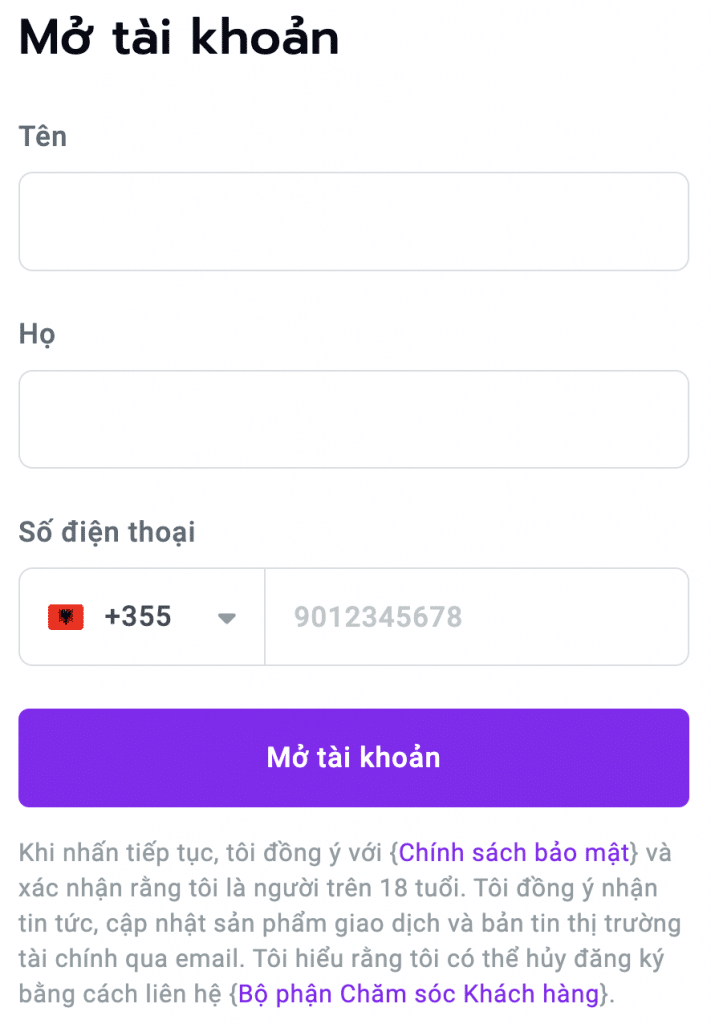Open the Chính sách bảo mật link
The image size is (711, 1024).
515,853
